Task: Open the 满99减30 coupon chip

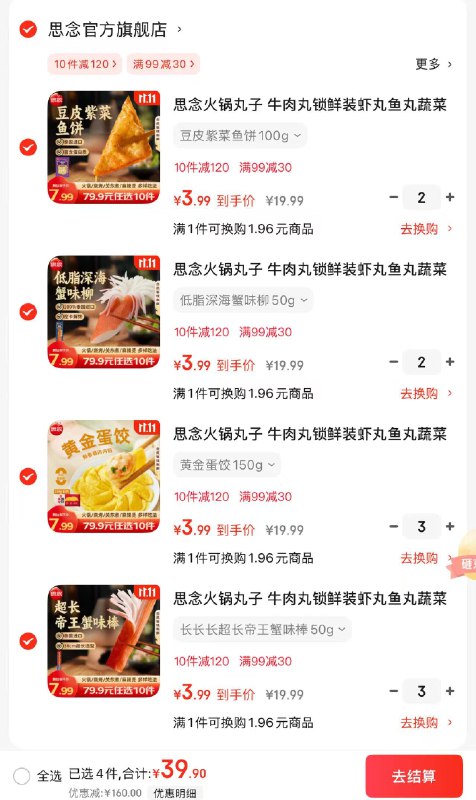Action: click(163, 64)
